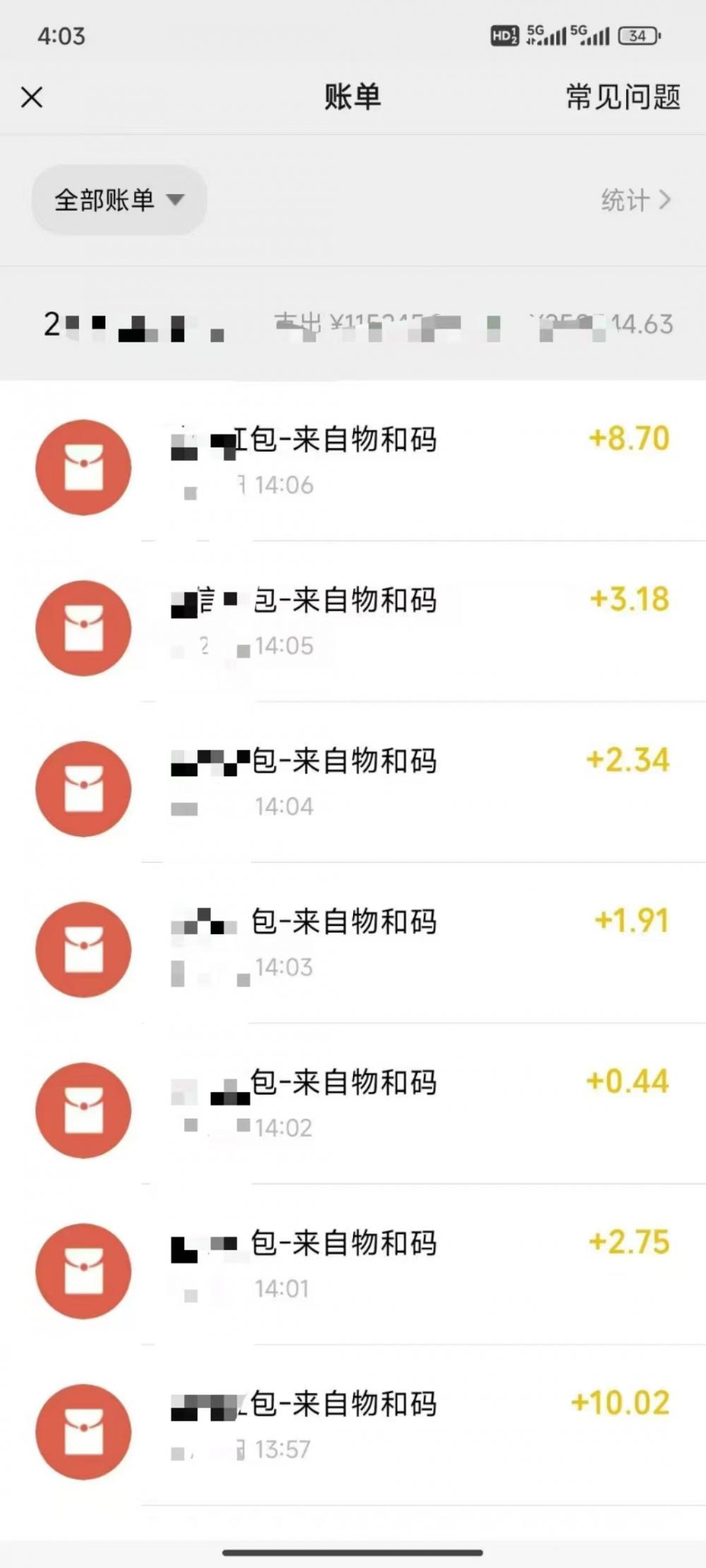
Task: Select the +2.75 entry at 14:01
Action: [353, 1265]
